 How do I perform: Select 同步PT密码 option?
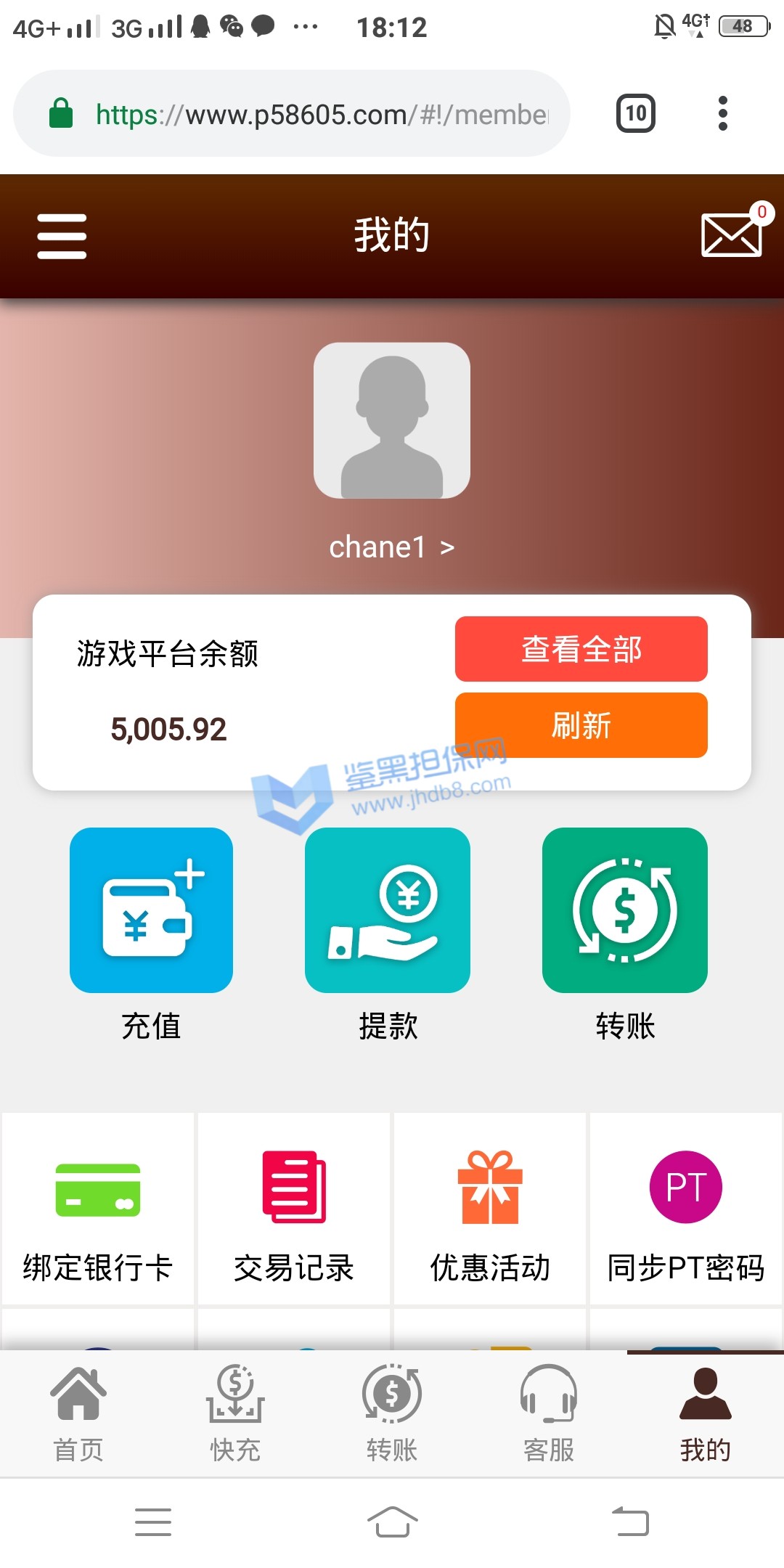point(685,1209)
